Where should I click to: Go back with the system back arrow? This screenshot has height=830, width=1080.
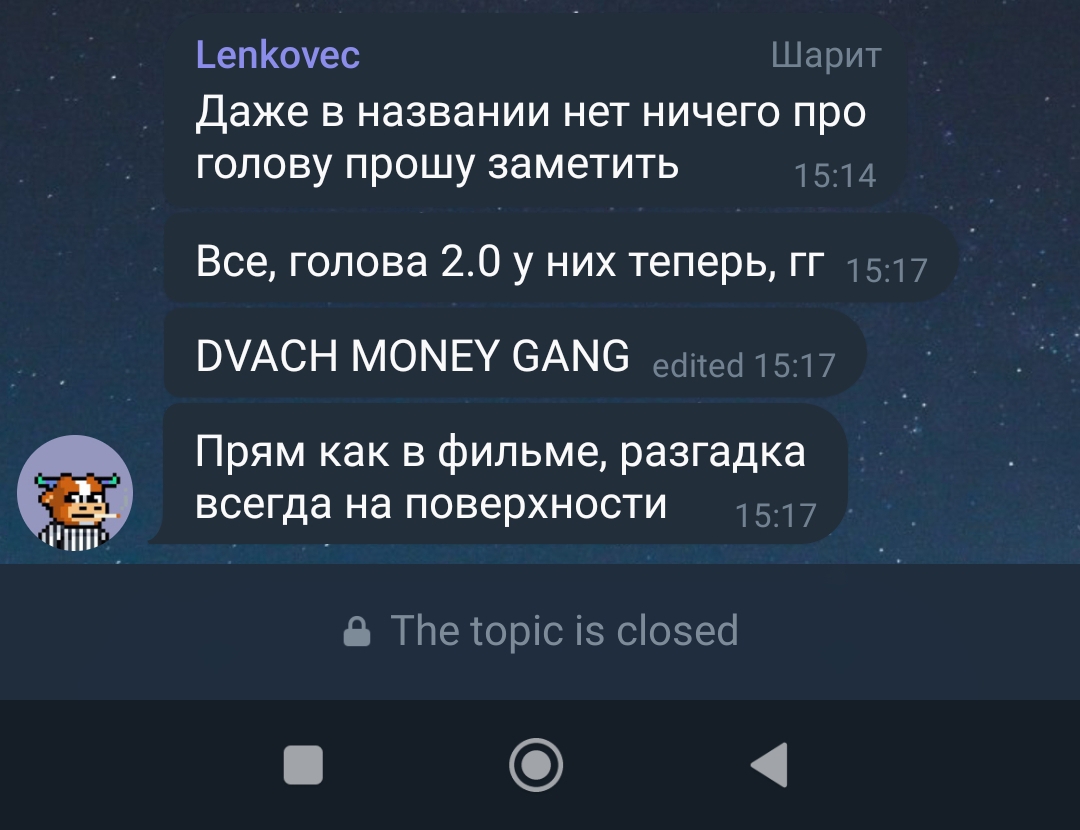pos(769,765)
